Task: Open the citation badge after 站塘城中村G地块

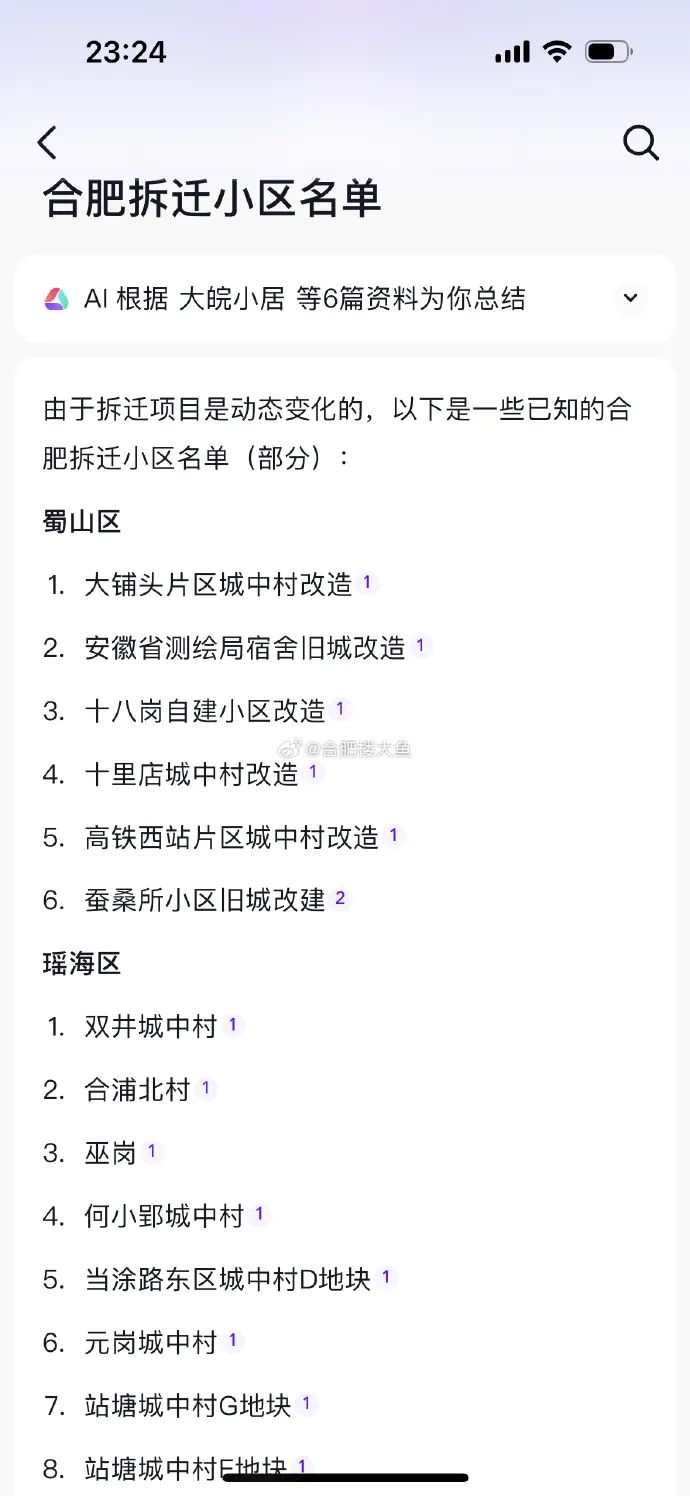Action: [306, 1404]
